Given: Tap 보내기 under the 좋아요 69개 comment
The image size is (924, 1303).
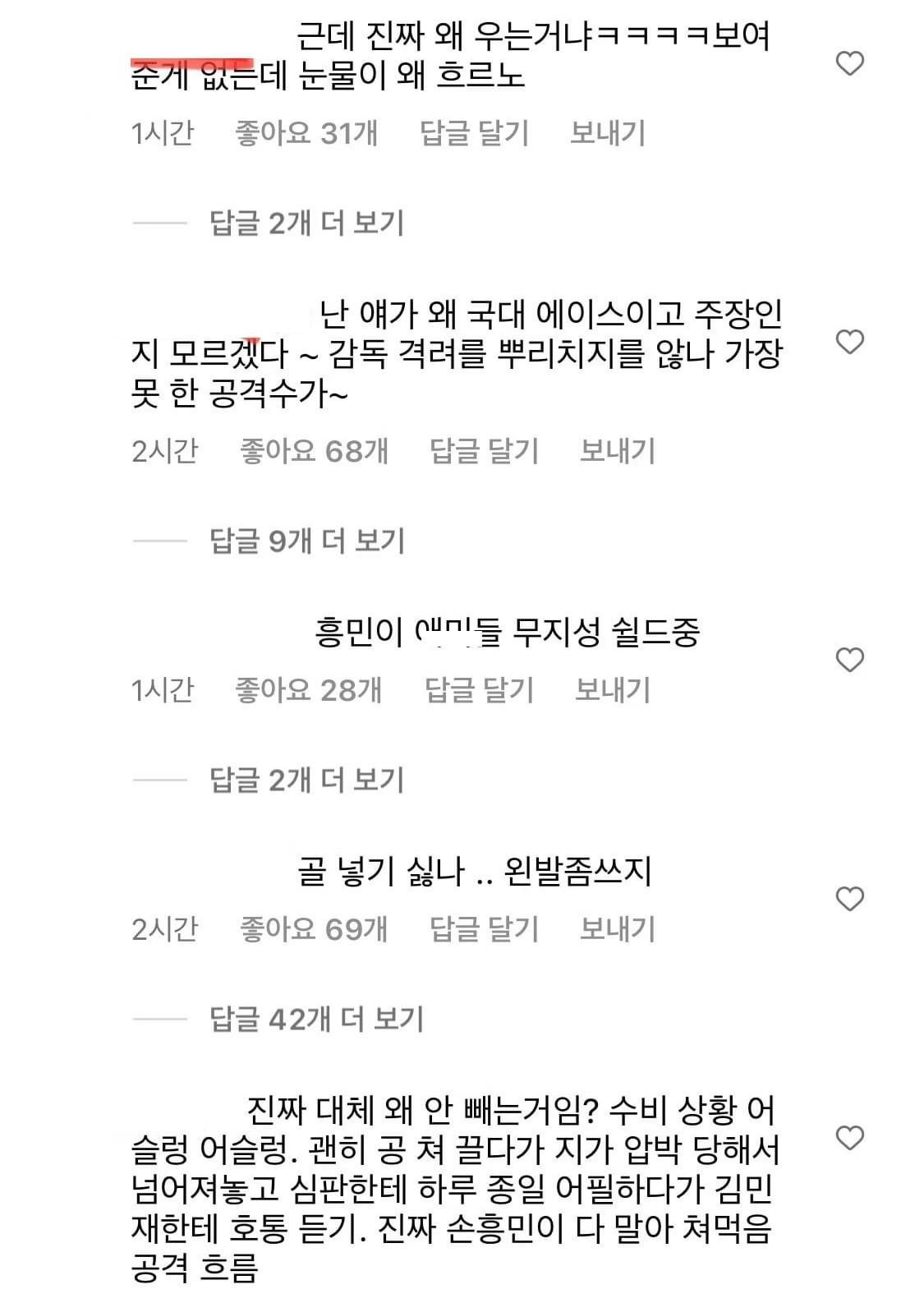Looking at the screenshot, I should 618,928.
